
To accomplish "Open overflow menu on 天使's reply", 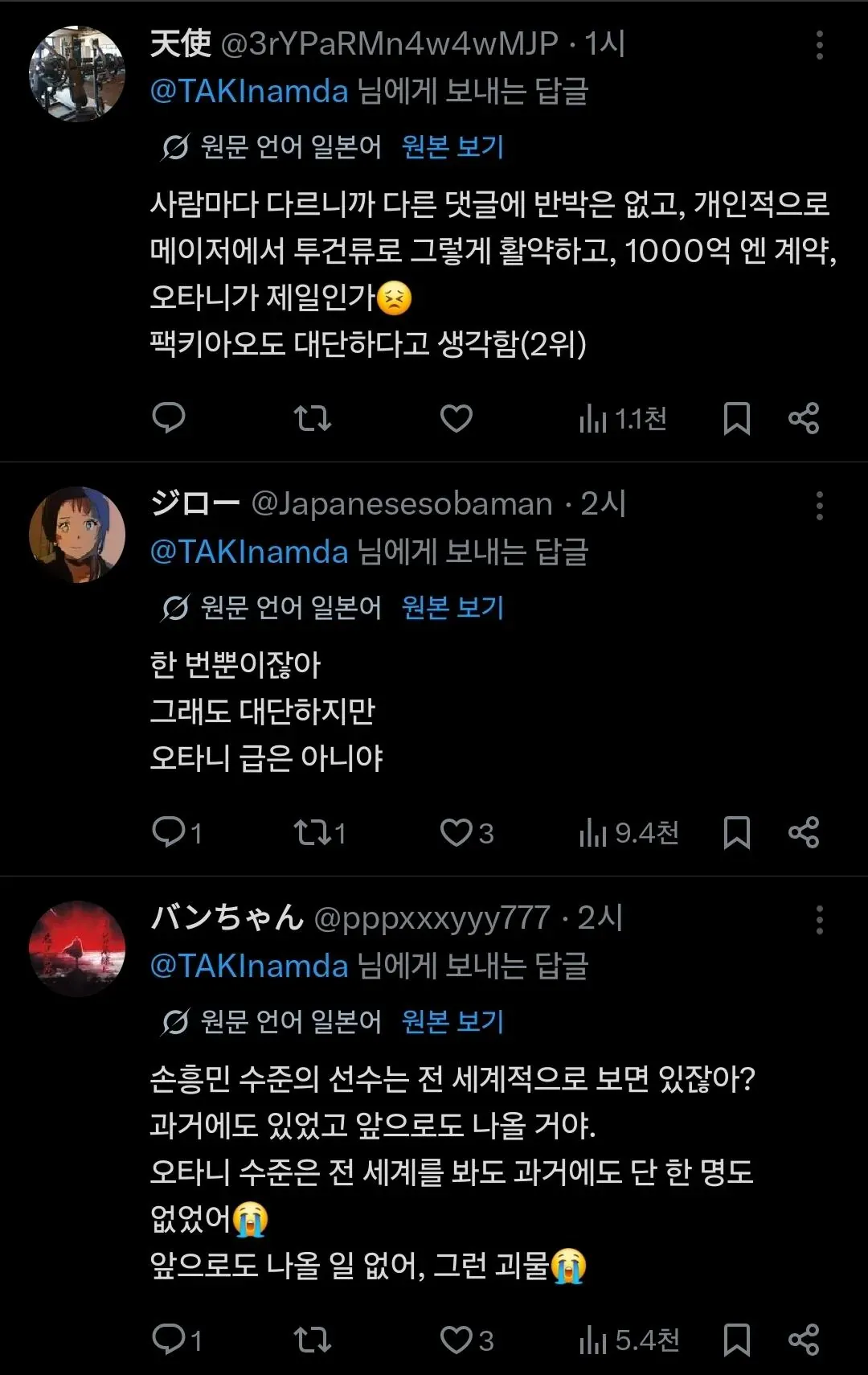I will coord(819,46).
